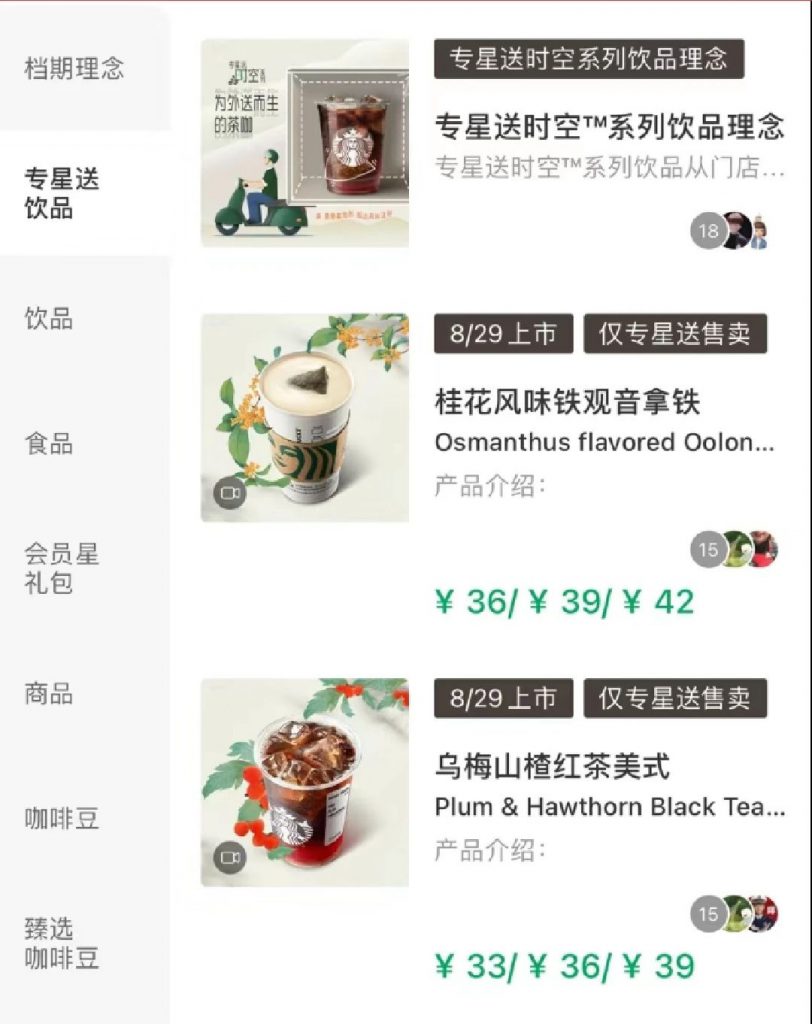Select the 饮品 category in the sidebar

[49, 320]
